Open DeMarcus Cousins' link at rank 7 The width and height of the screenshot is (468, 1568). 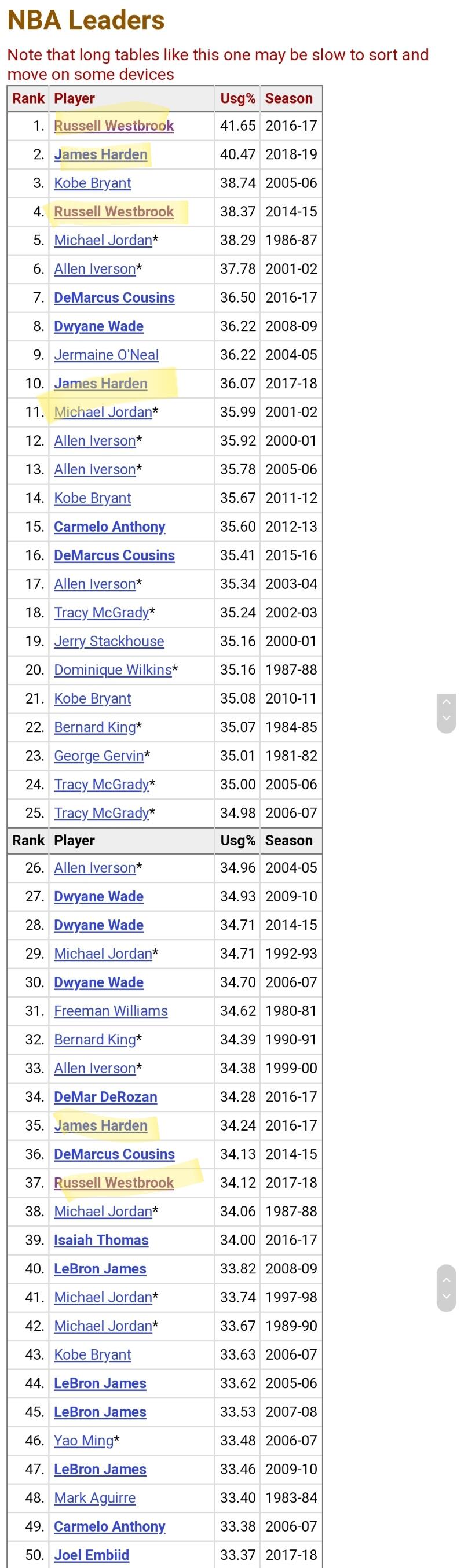tap(114, 297)
